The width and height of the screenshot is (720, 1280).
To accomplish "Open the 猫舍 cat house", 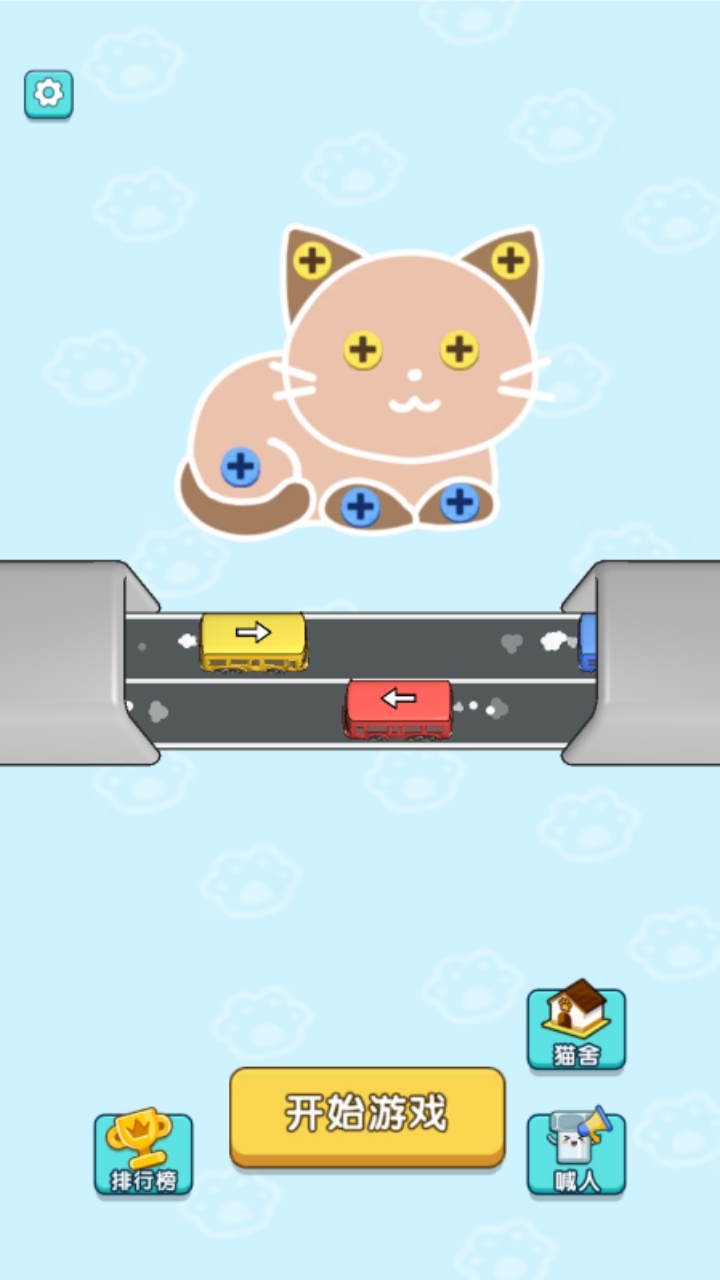I will click(576, 1028).
